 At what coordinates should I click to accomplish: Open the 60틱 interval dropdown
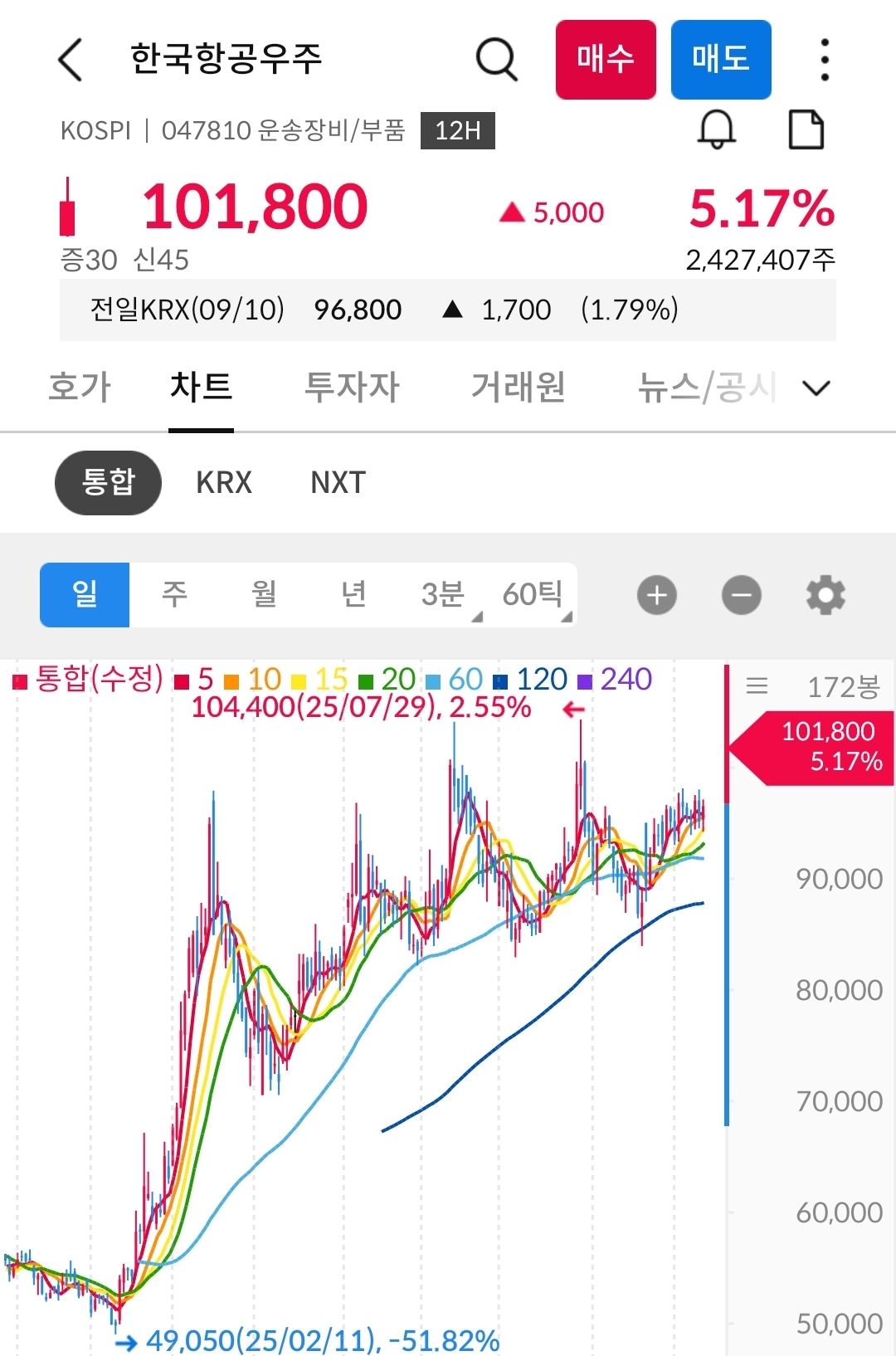[x=533, y=594]
